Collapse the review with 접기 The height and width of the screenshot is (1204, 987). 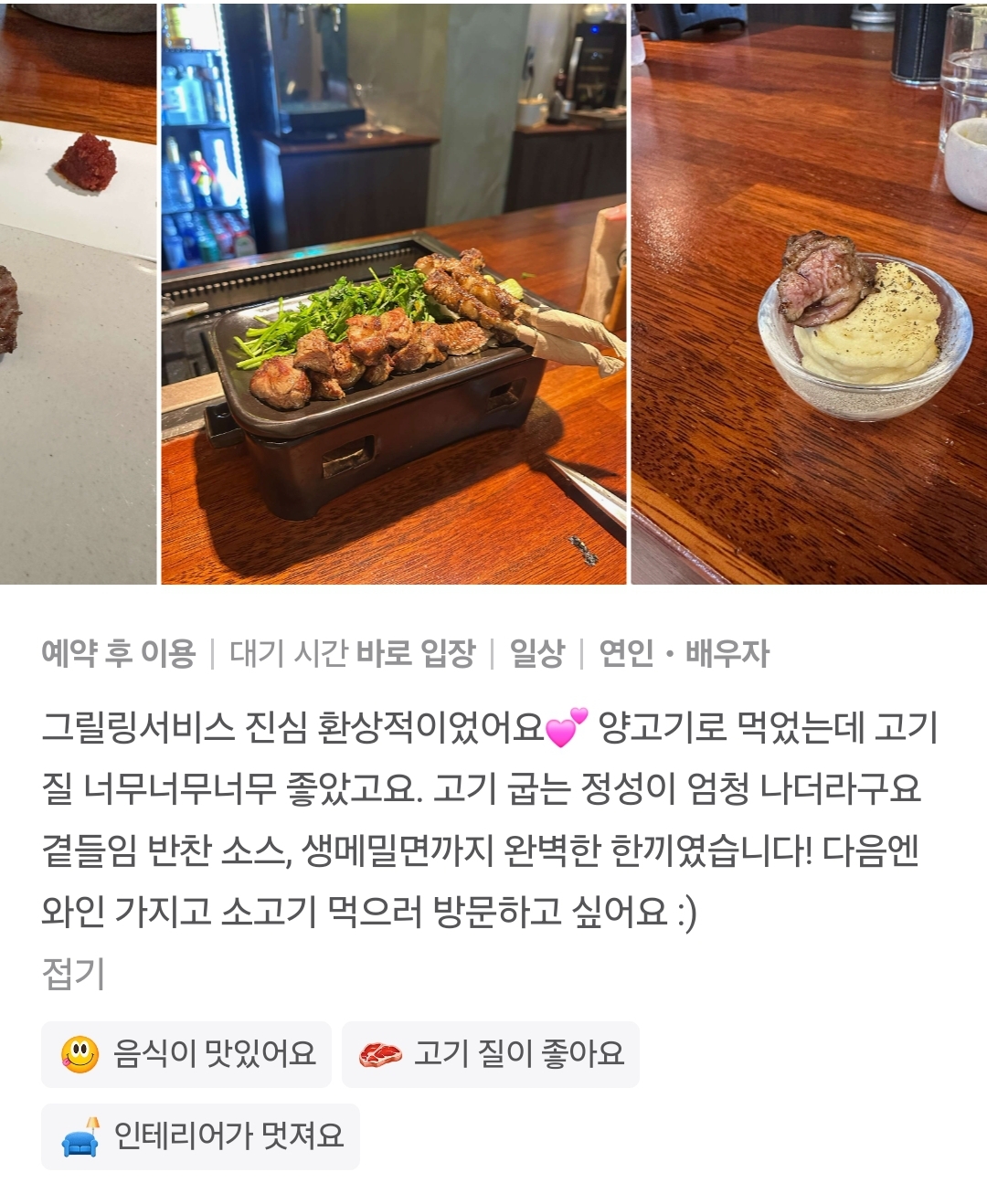point(73,973)
